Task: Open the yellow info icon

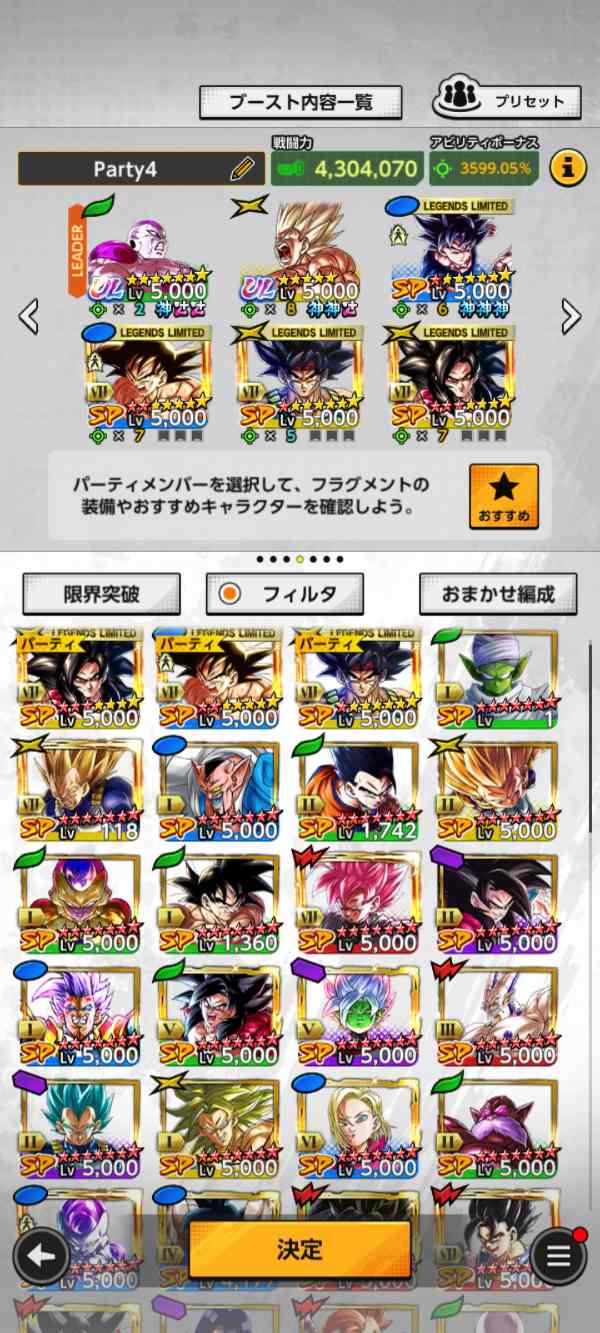Action: click(x=567, y=168)
